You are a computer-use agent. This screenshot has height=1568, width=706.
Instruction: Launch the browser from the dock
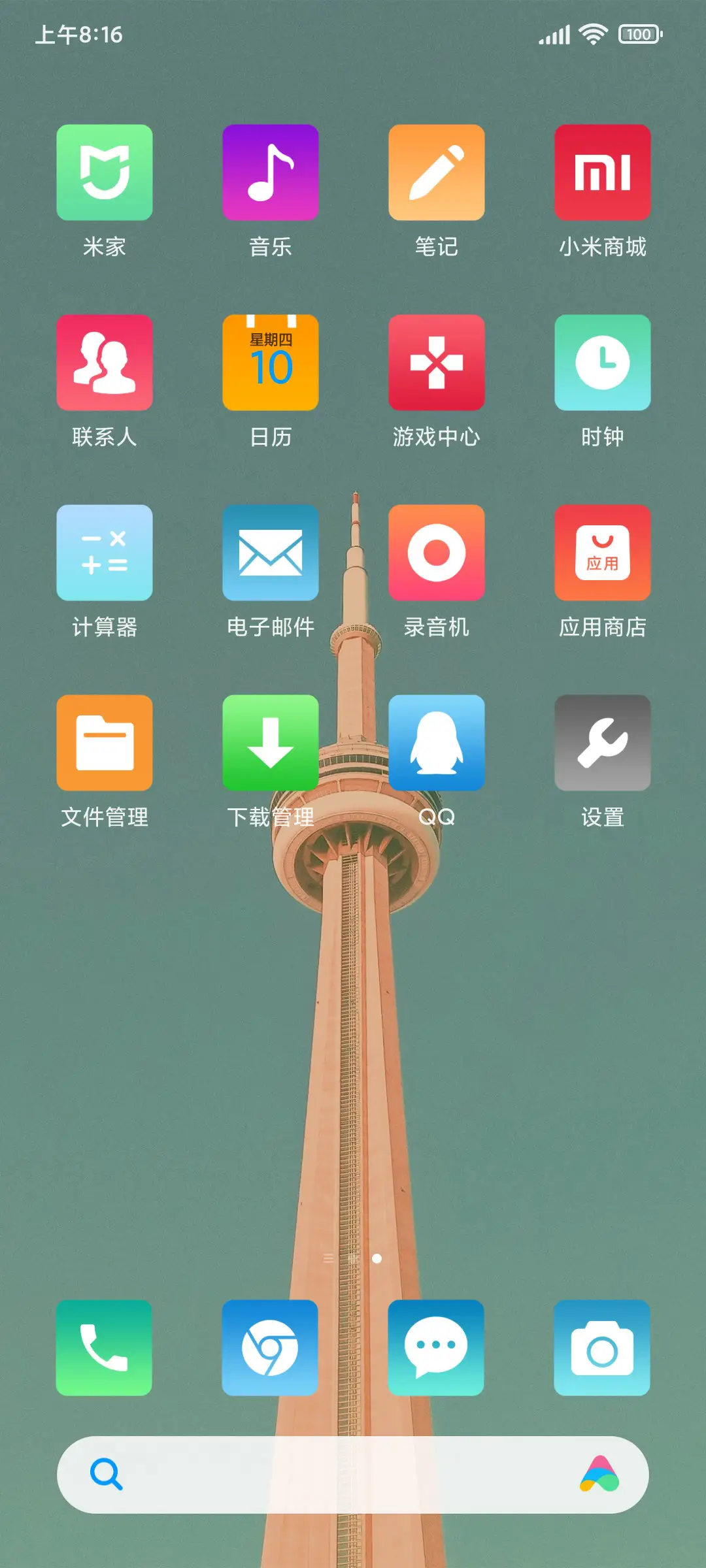click(271, 1348)
